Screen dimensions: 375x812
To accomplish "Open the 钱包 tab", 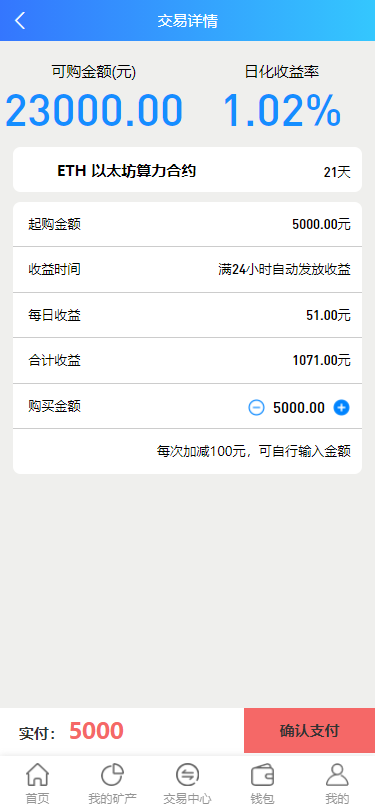I will tap(263, 784).
